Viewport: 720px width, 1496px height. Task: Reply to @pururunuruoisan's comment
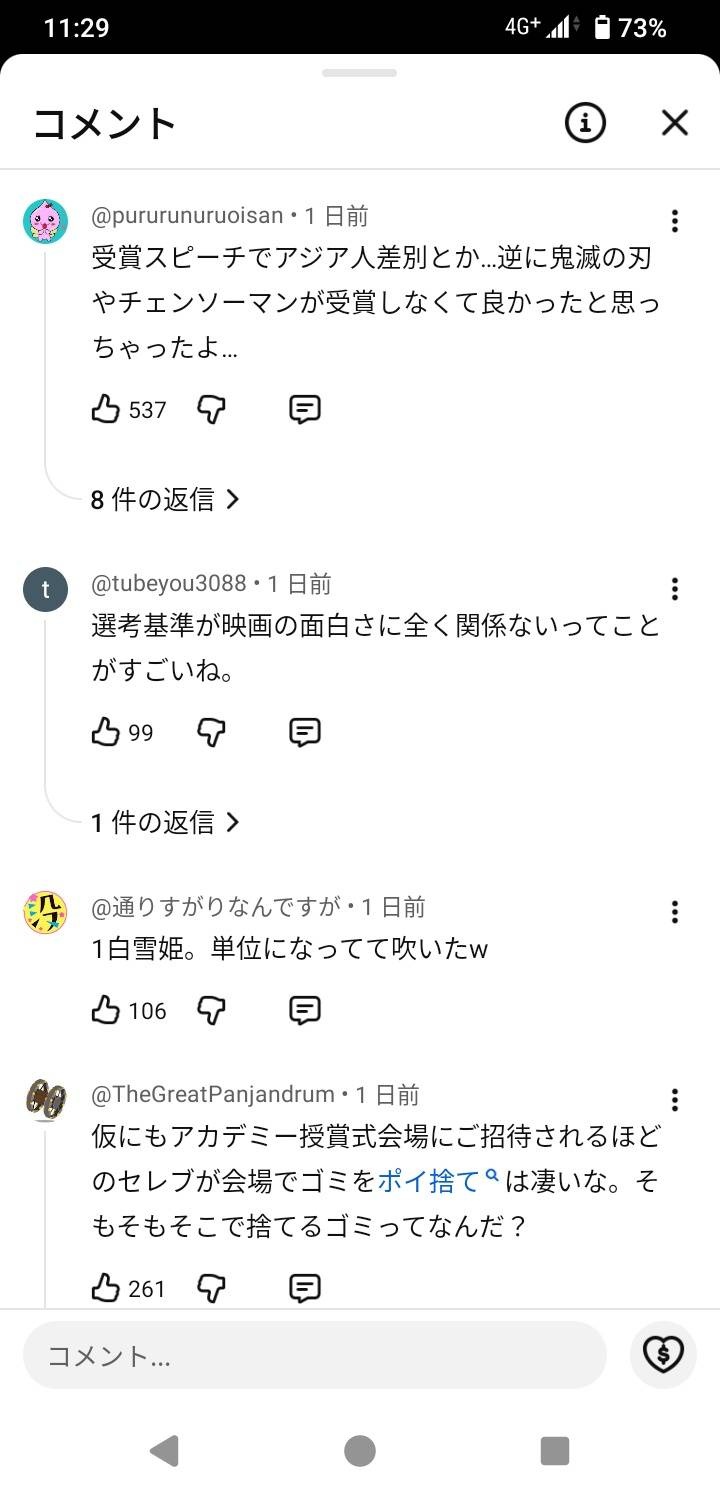coord(305,409)
